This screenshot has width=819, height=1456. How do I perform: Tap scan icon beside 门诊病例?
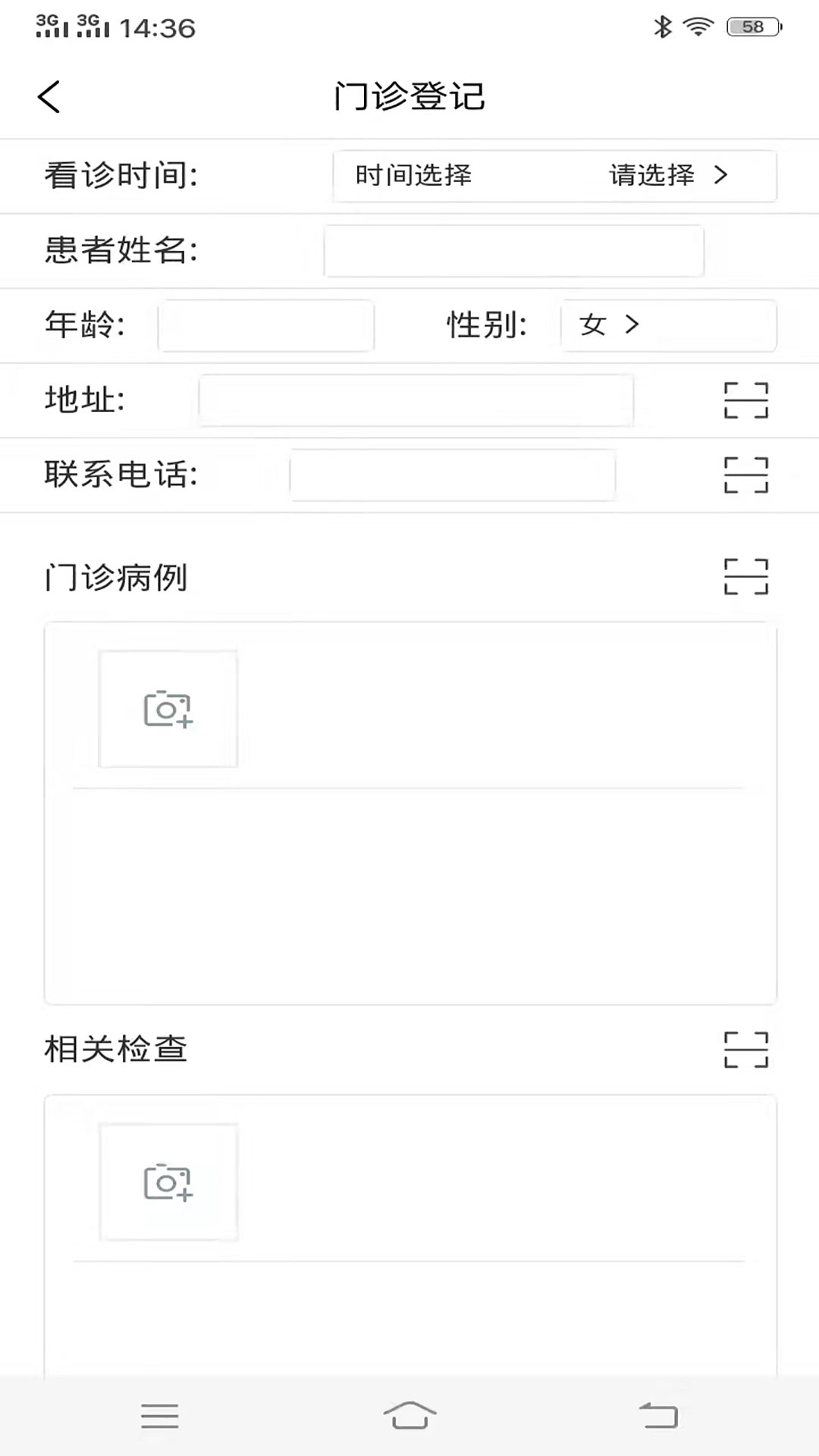746,577
